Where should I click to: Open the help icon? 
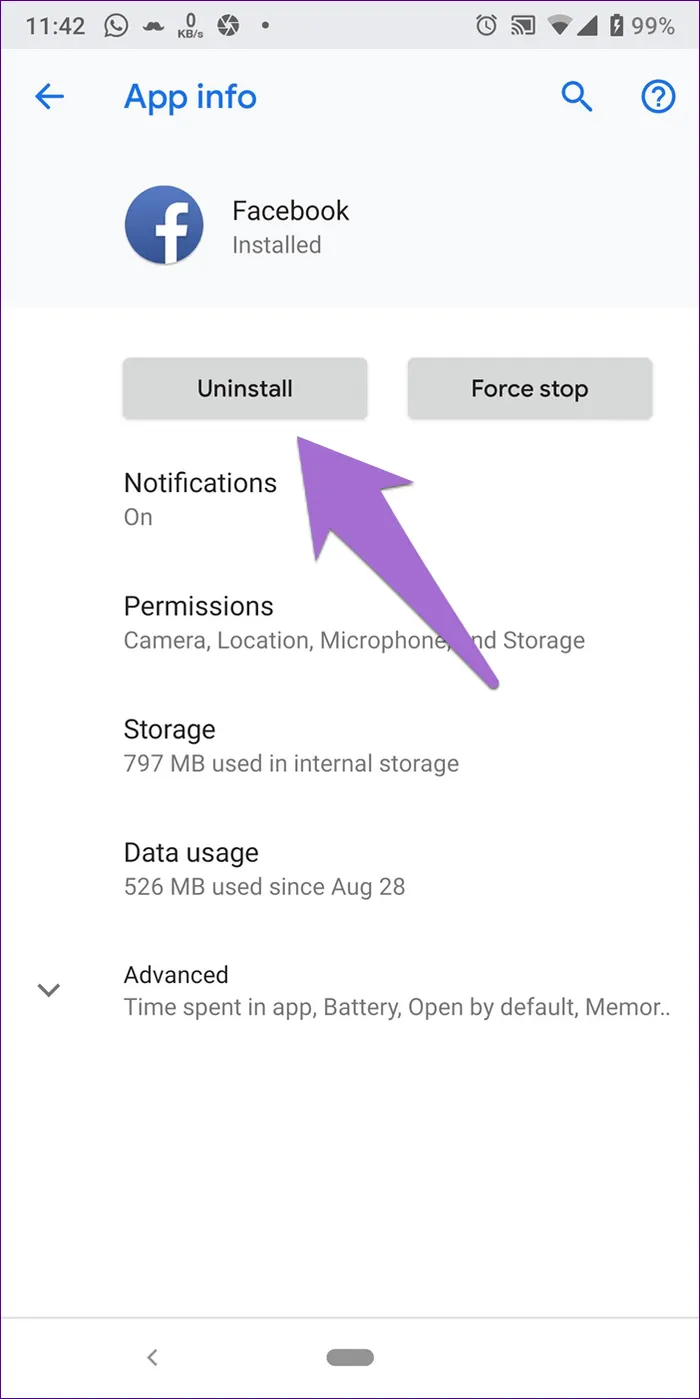pyautogui.click(x=658, y=97)
